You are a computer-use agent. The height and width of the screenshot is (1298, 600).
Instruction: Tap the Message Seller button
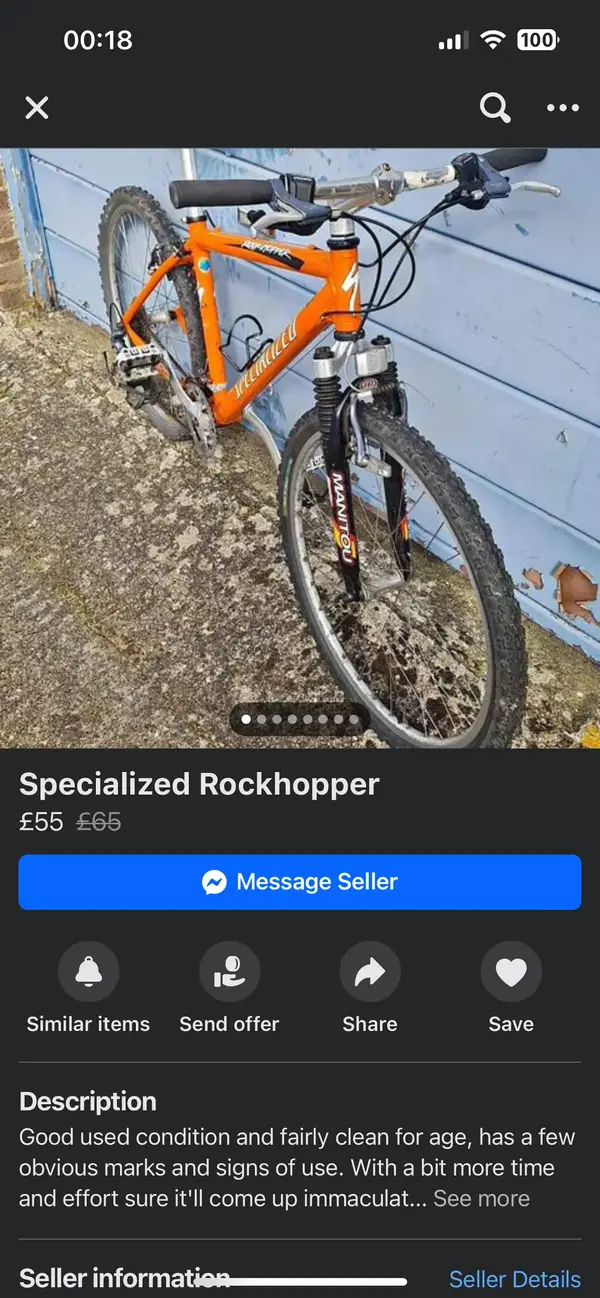tap(300, 882)
